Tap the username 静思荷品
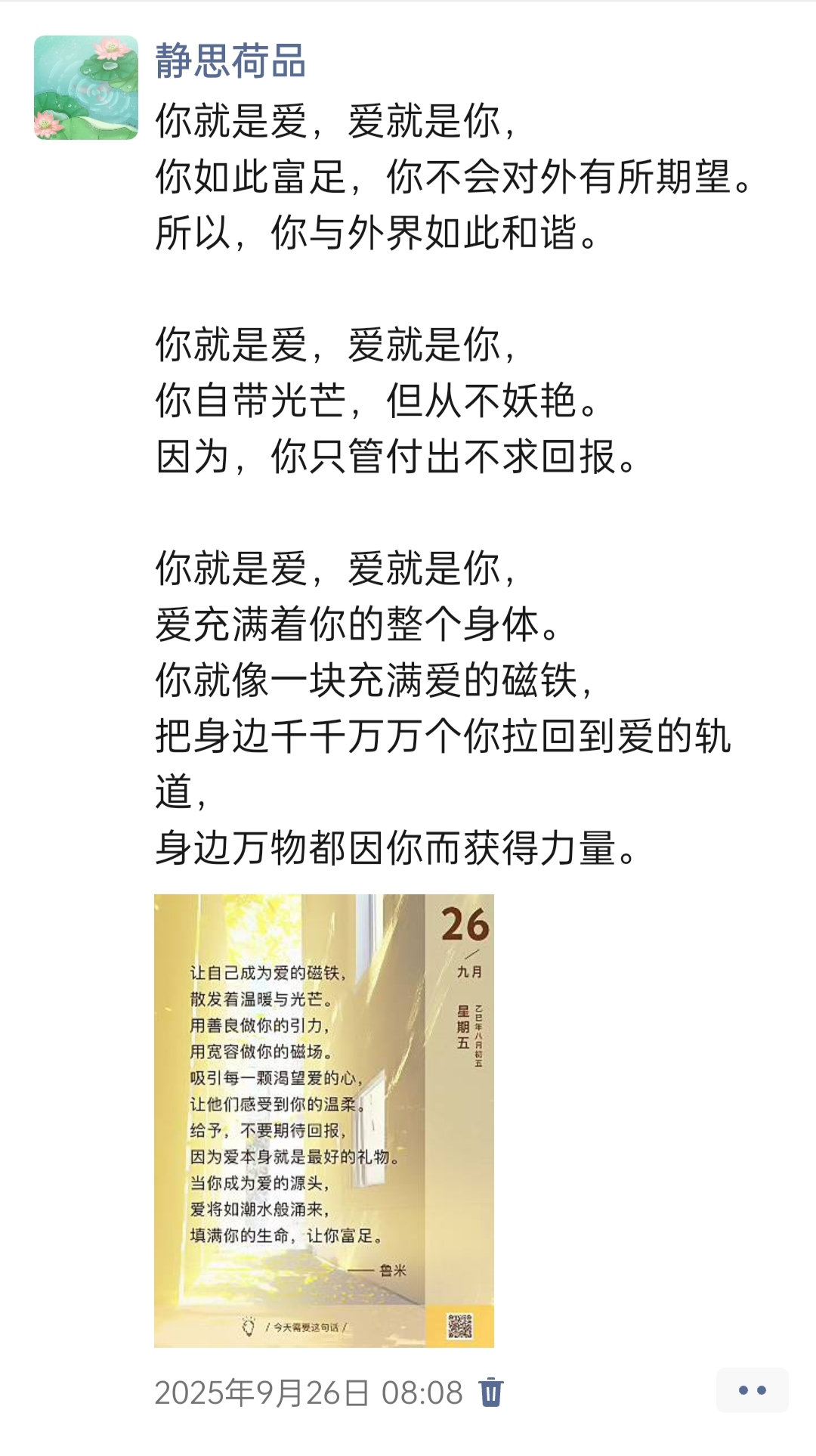Image resolution: width=816 pixels, height=1456 pixels. 230,62
